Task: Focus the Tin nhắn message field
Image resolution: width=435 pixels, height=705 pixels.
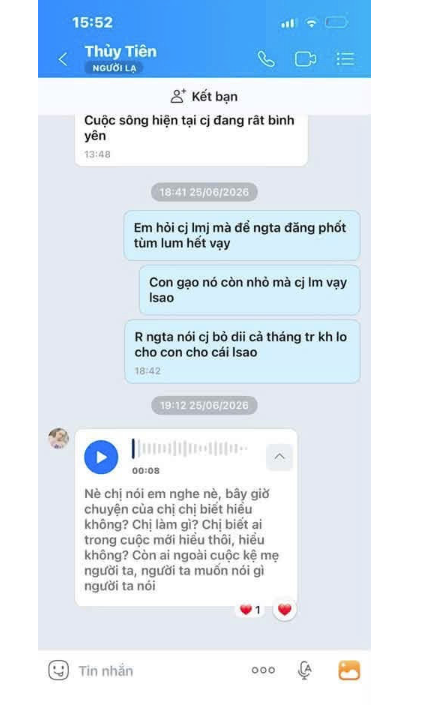Action: [157, 671]
